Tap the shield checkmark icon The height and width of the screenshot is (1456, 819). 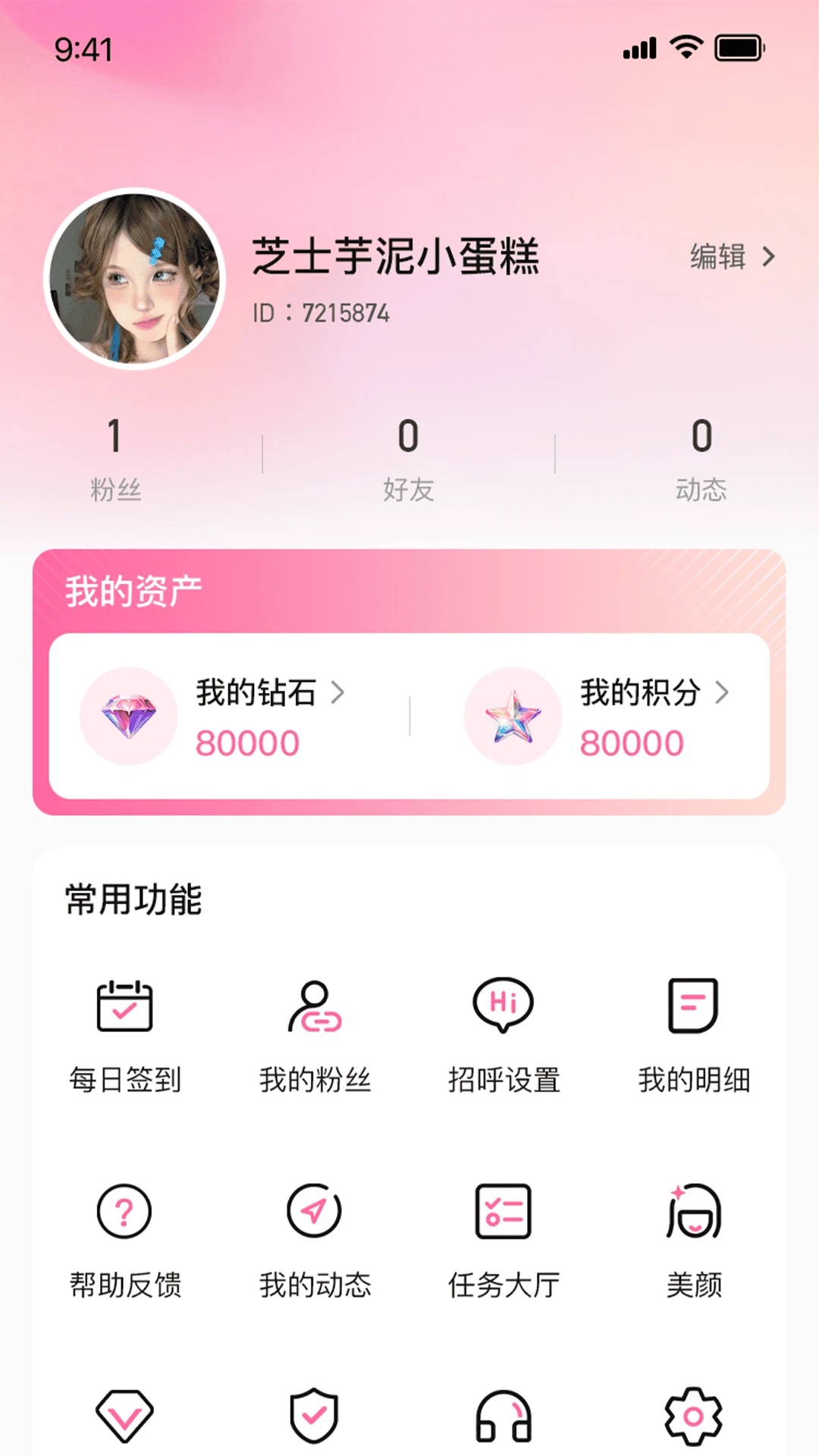[x=315, y=1416]
